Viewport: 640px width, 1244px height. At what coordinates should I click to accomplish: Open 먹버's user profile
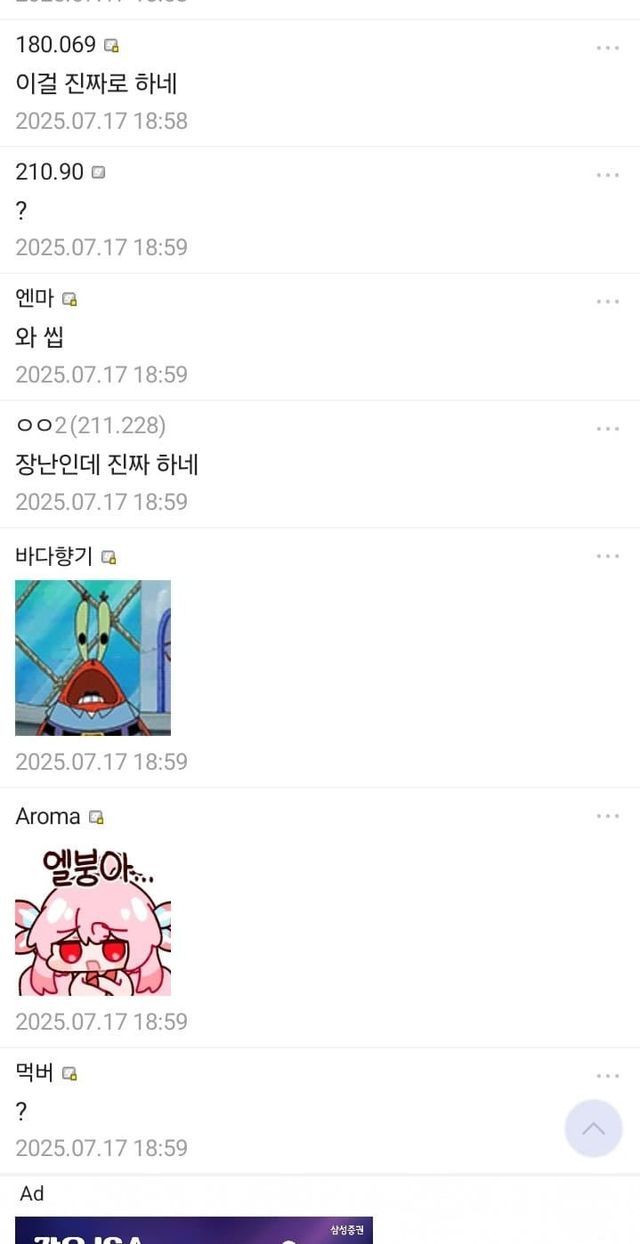tap(35, 1073)
